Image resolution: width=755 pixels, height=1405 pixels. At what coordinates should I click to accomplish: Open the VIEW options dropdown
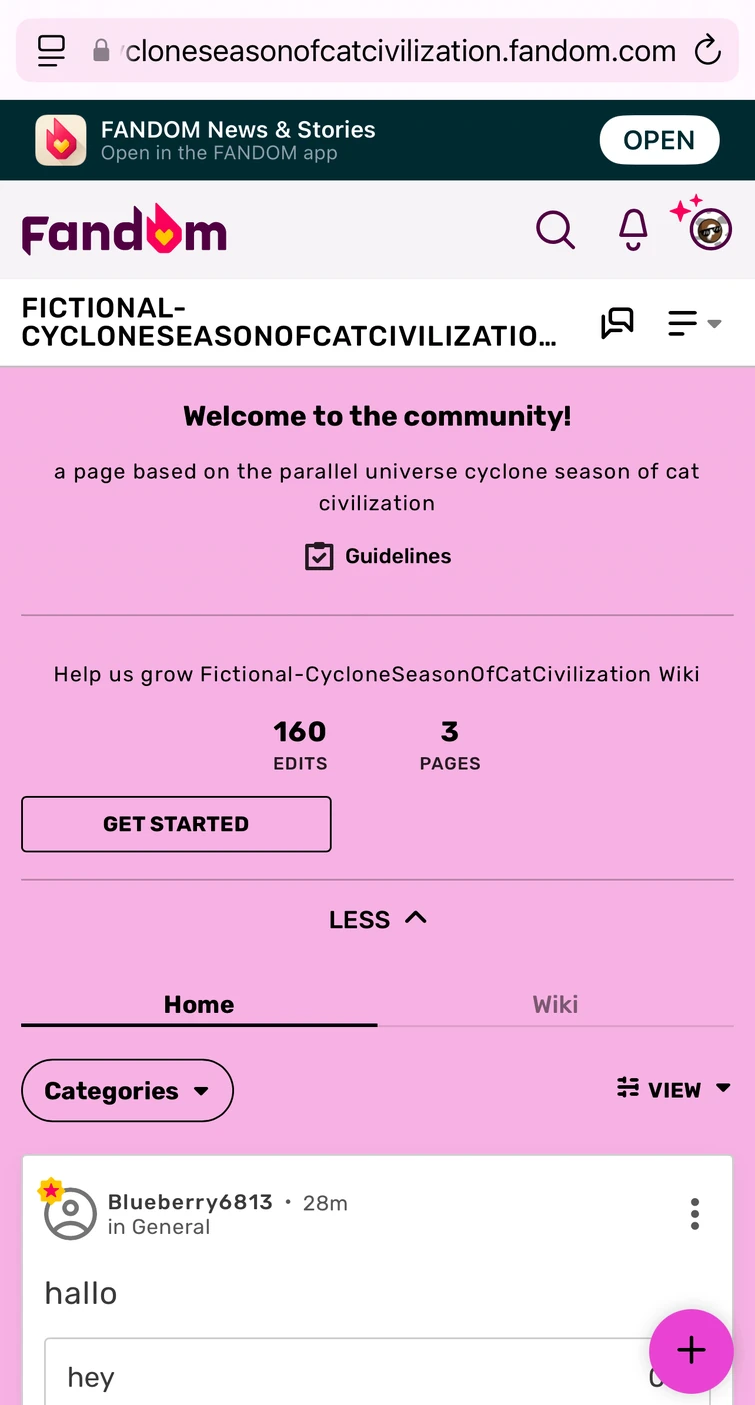click(x=673, y=1089)
